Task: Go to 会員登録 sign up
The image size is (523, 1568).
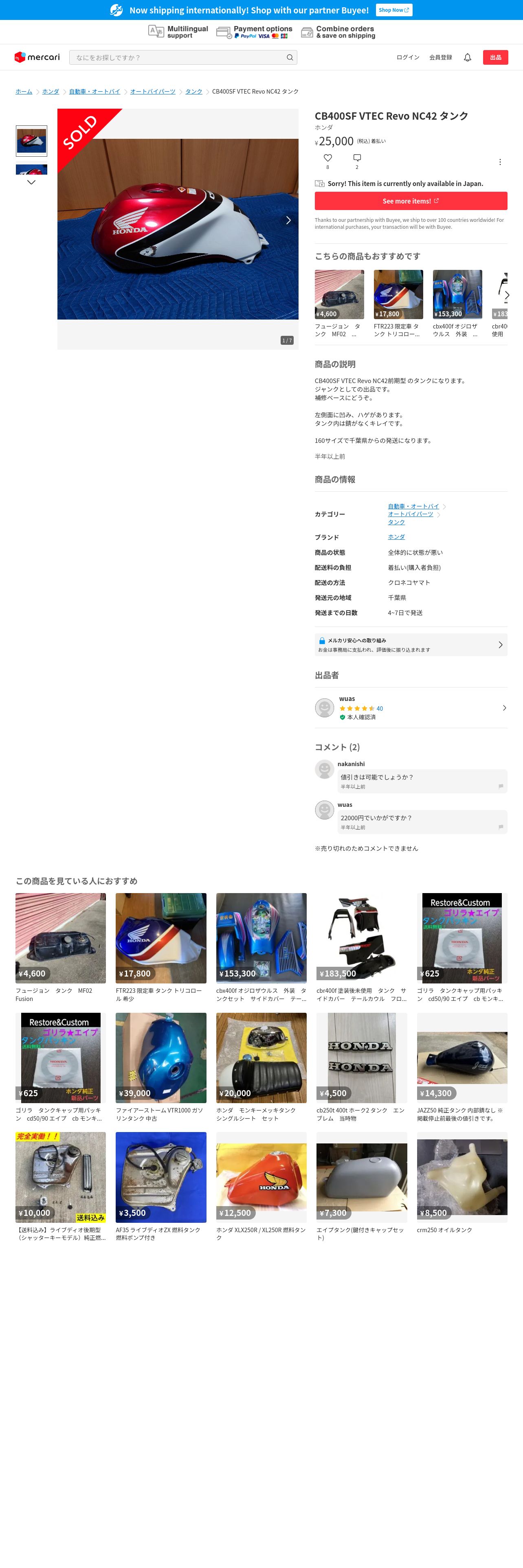Action: click(441, 57)
